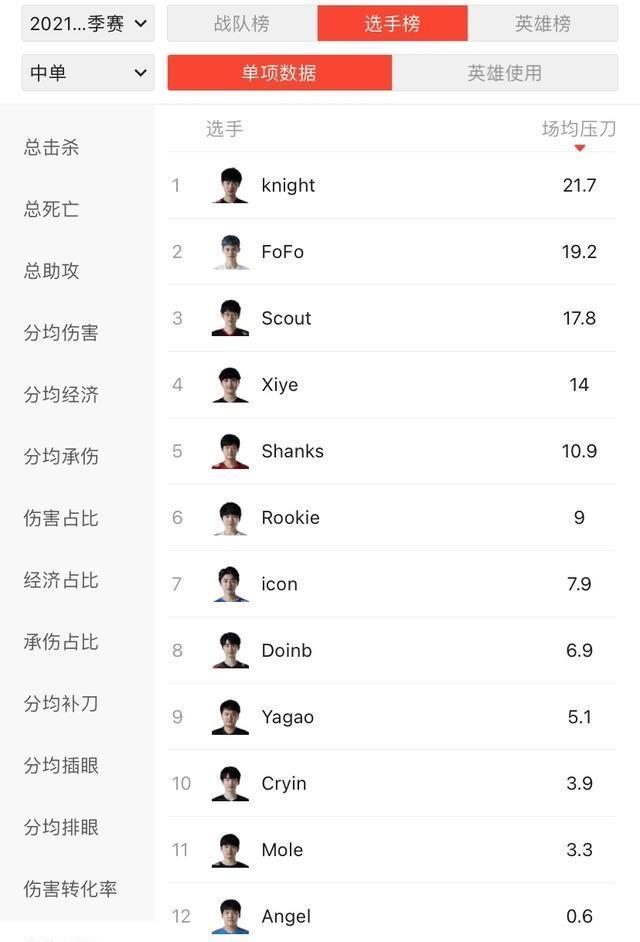
Task: Select the 选手榜 tab
Action: coord(392,23)
